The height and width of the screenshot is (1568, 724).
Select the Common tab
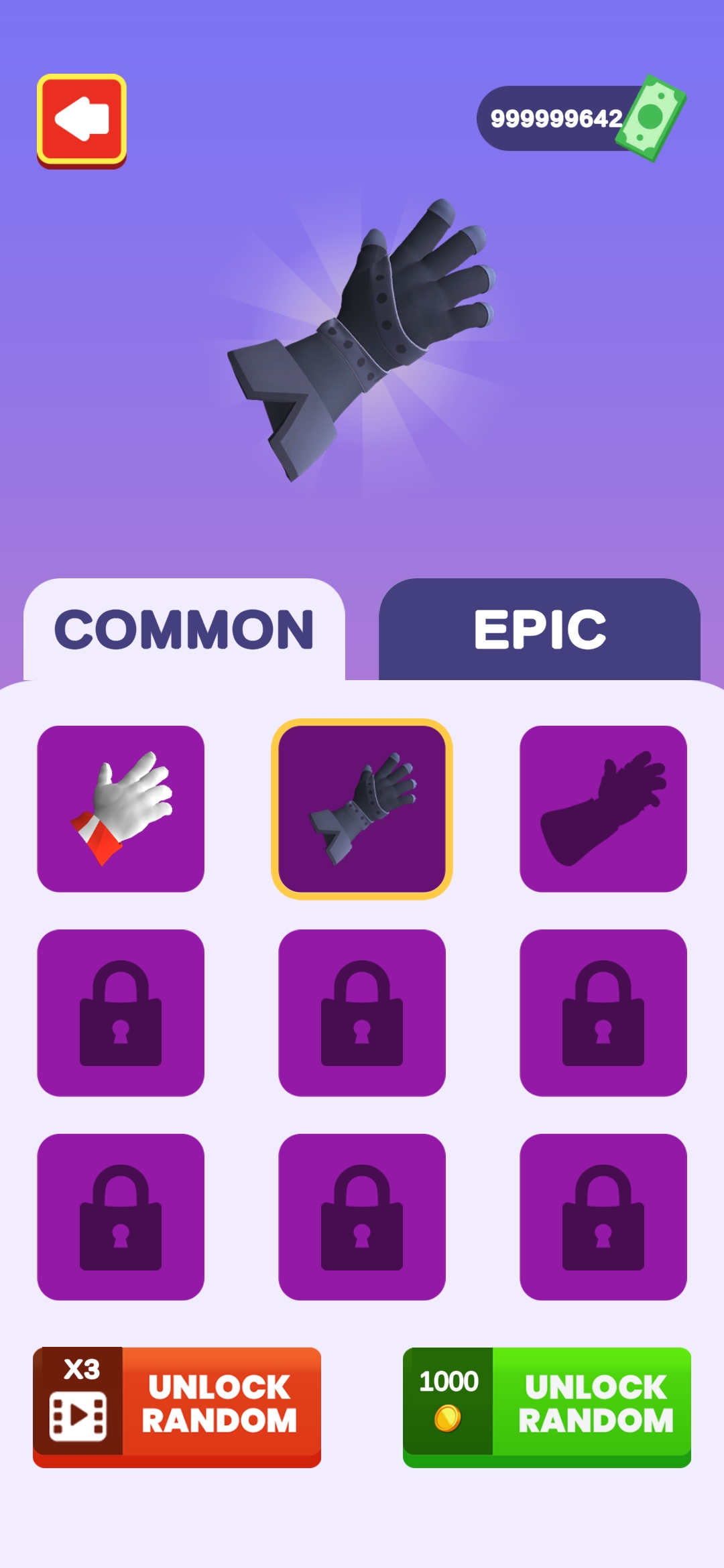184,629
